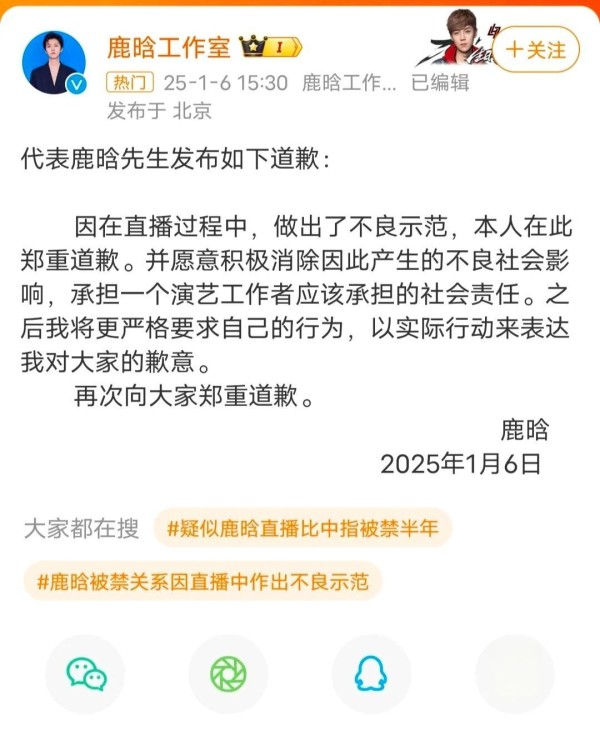This screenshot has height=731, width=600.
Task: Search the topic #疑似鹿晗直播比中指被禁半年
Action: pyautogui.click(x=303, y=528)
